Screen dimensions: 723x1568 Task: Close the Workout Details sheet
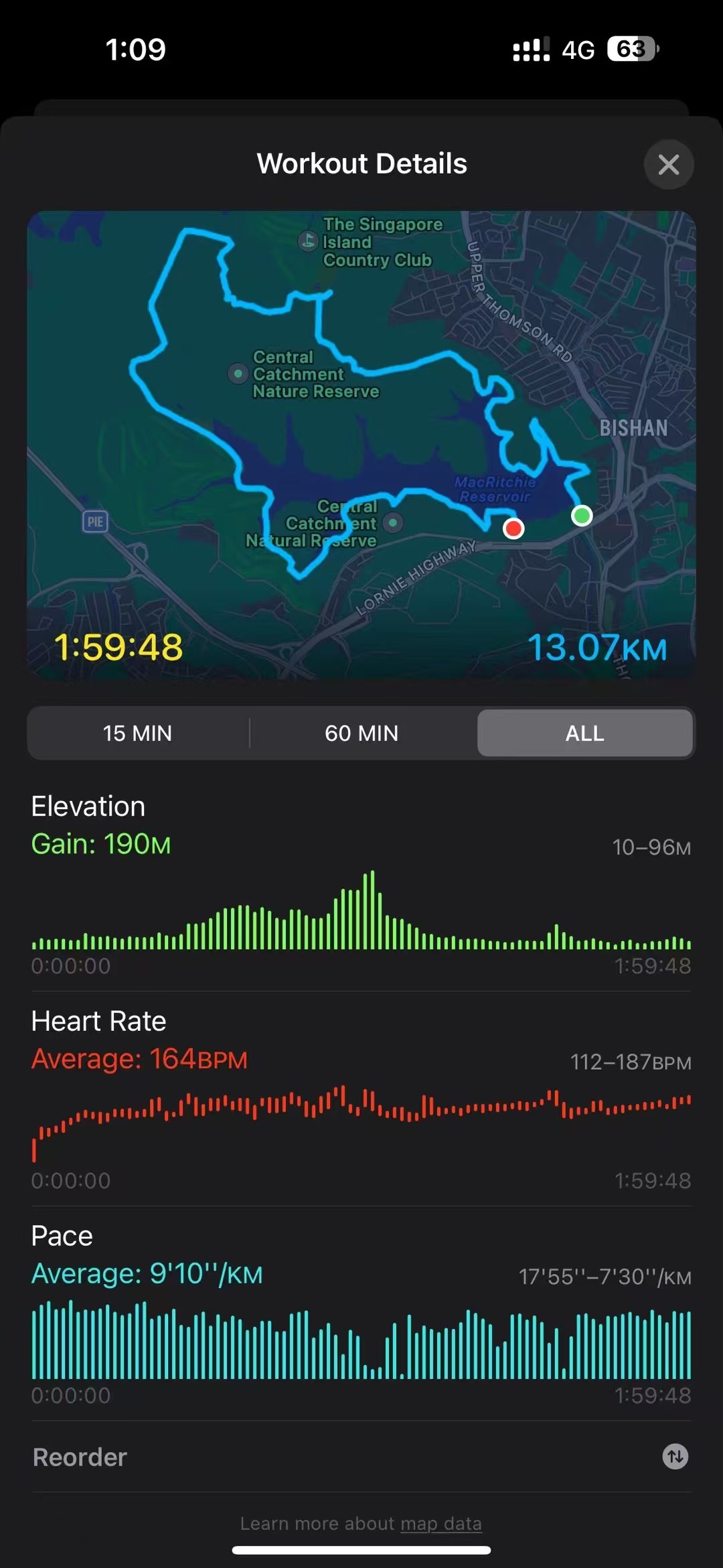668,165
